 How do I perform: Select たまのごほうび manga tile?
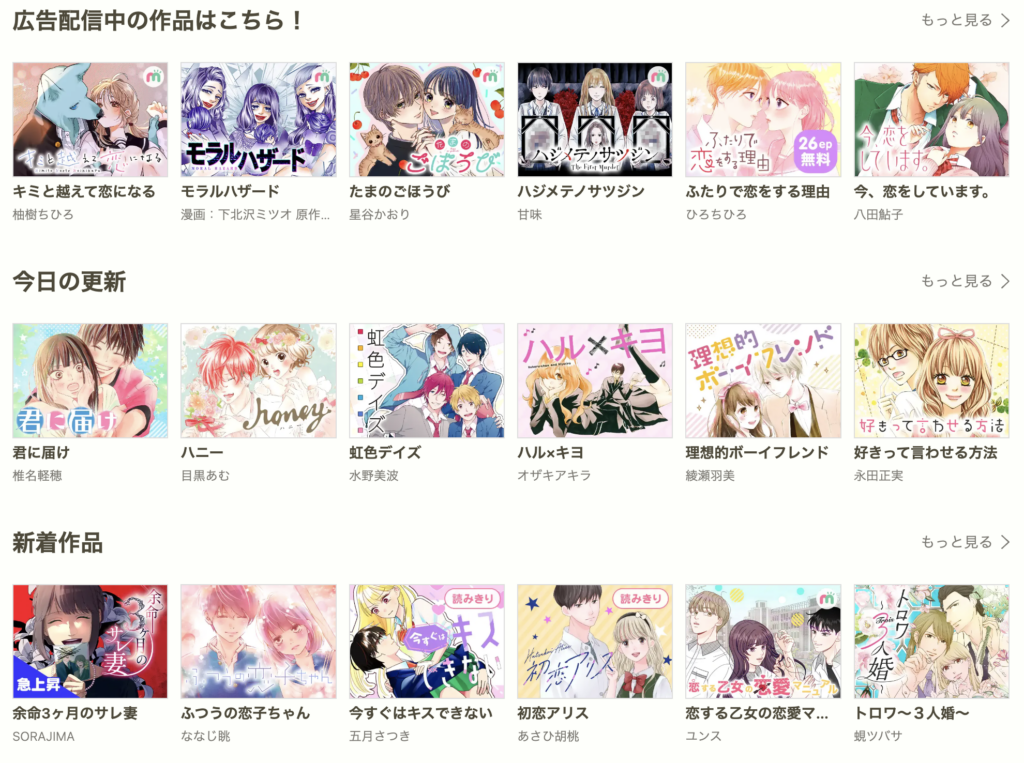tap(427, 120)
